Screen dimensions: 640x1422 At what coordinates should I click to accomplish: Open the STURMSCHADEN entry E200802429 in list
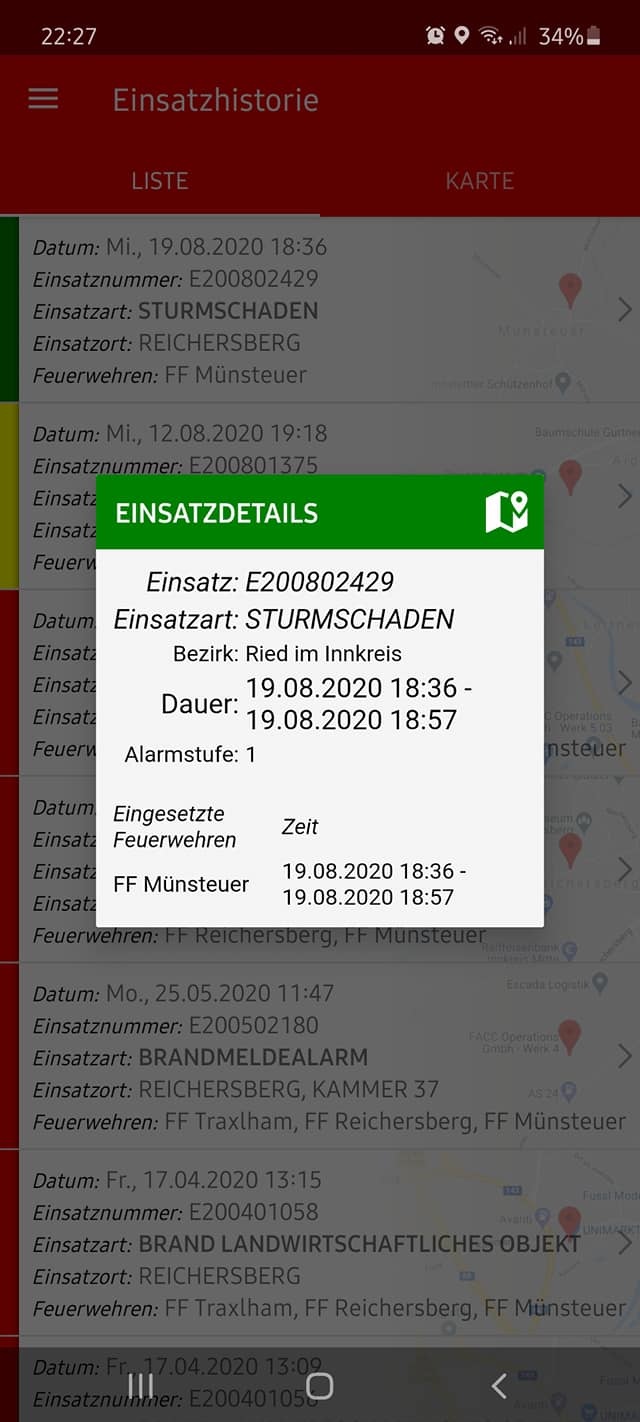pos(329,310)
